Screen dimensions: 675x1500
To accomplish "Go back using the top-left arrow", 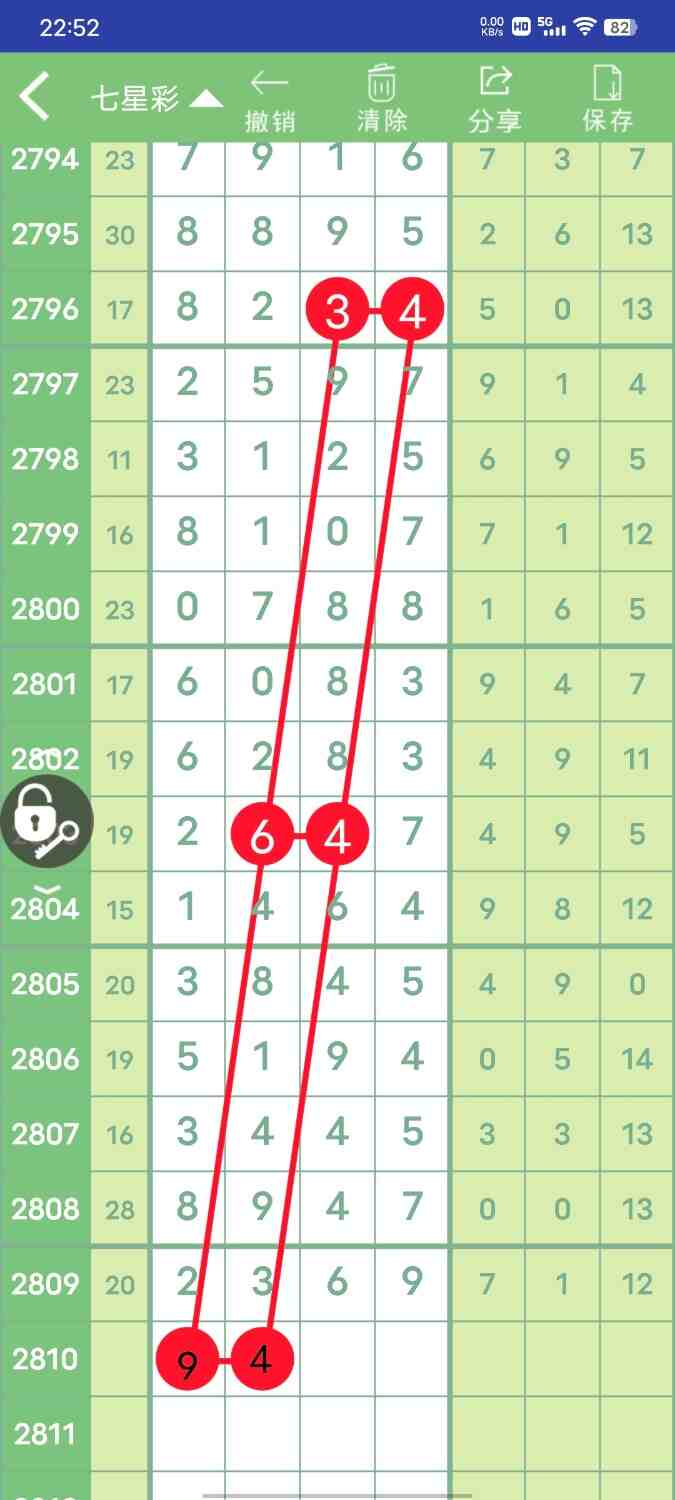I will point(35,98).
